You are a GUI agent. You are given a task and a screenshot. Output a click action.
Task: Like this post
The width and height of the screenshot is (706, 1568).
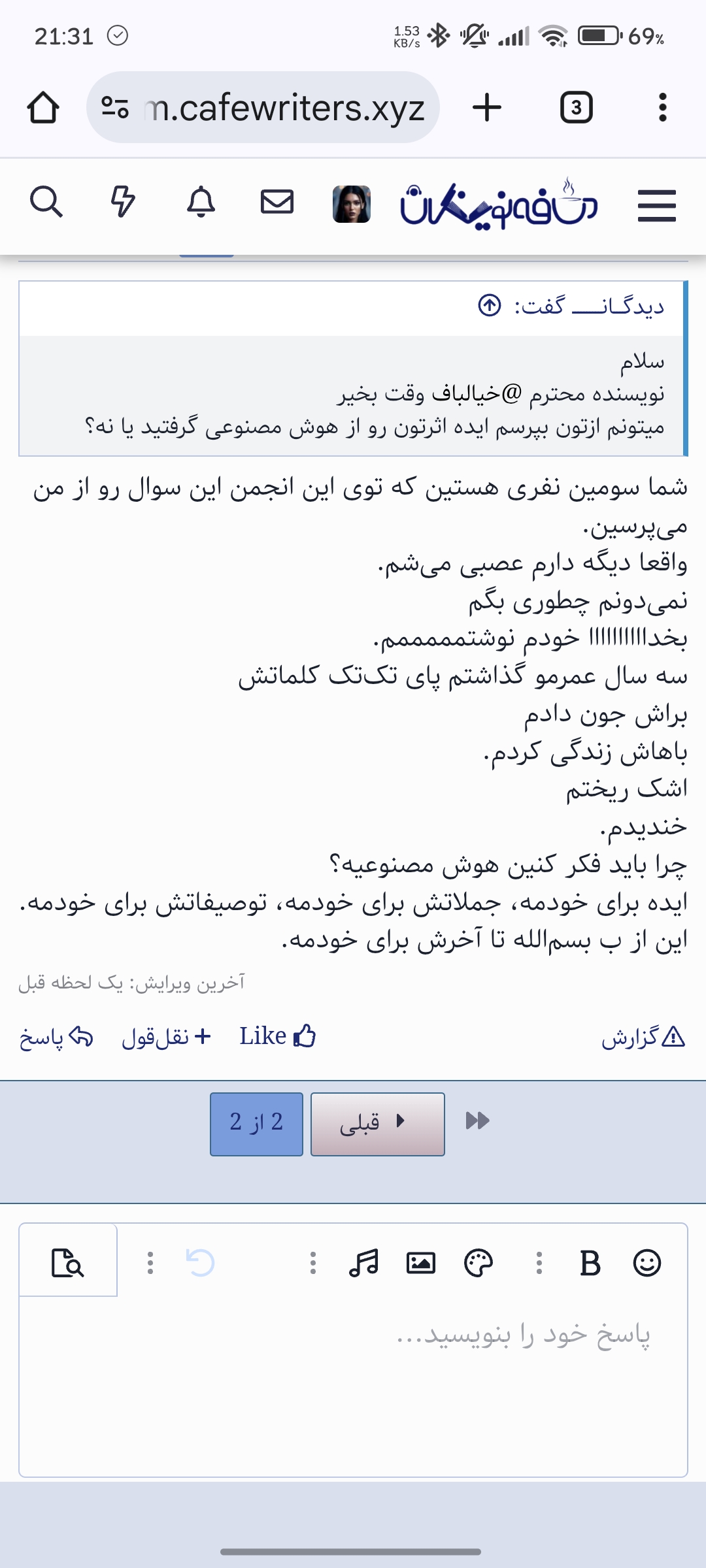pyautogui.click(x=278, y=1037)
